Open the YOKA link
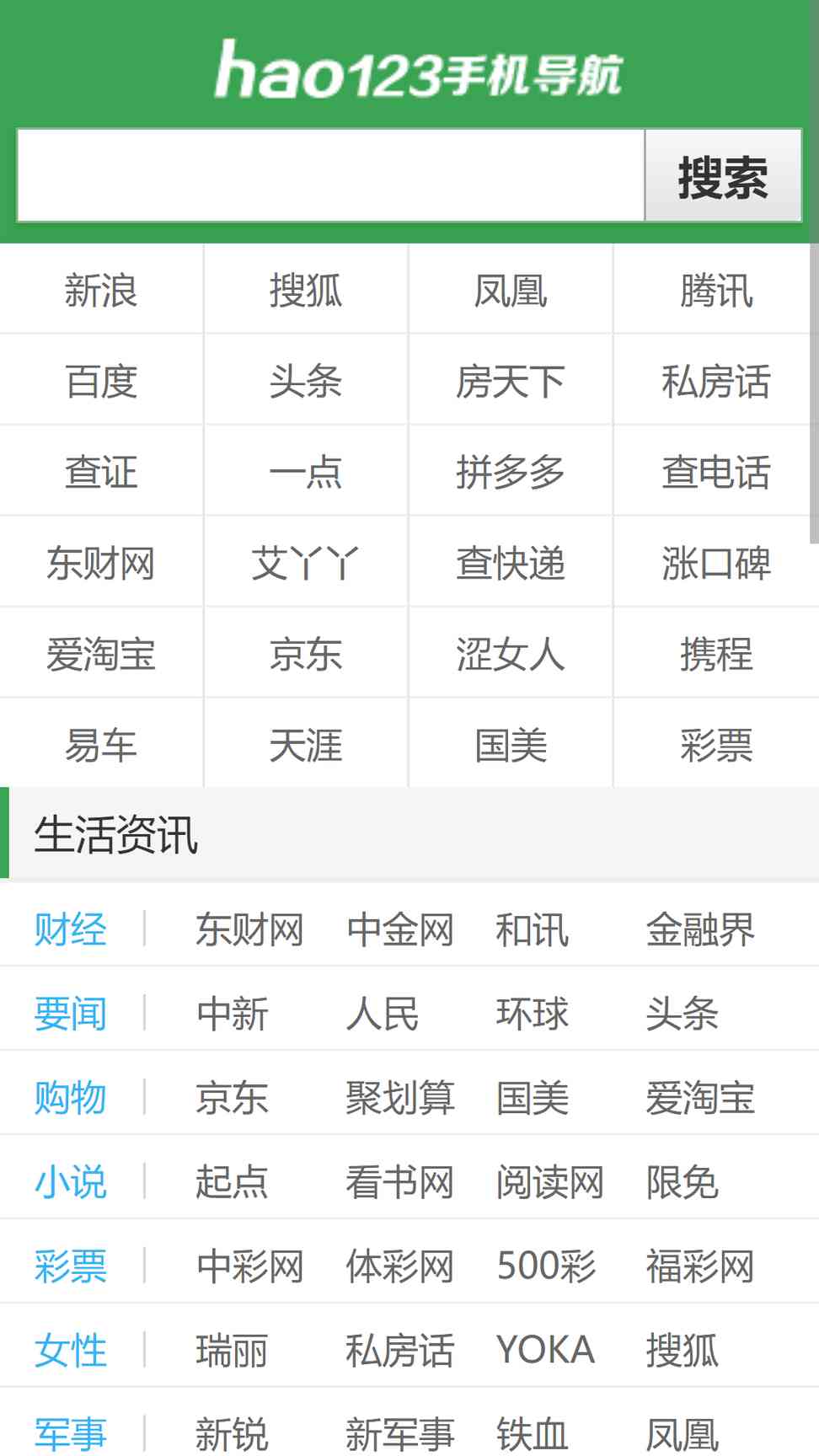Viewport: 819px width, 1456px height. coord(545,1350)
